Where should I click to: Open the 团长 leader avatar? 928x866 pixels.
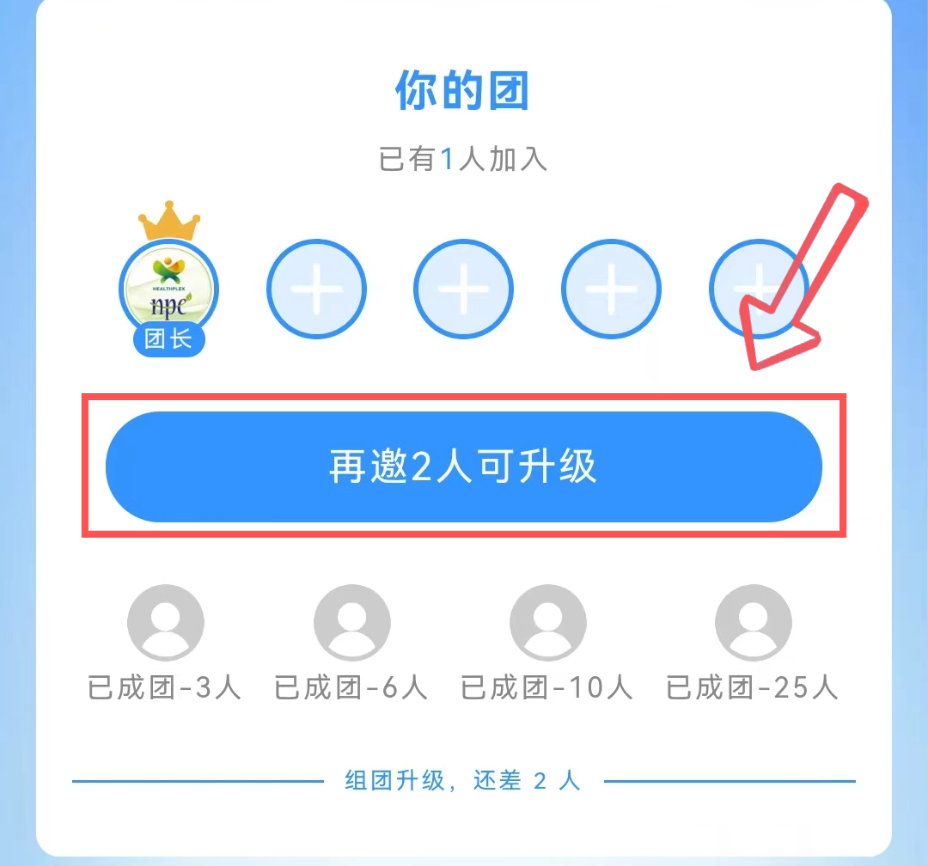click(169, 289)
